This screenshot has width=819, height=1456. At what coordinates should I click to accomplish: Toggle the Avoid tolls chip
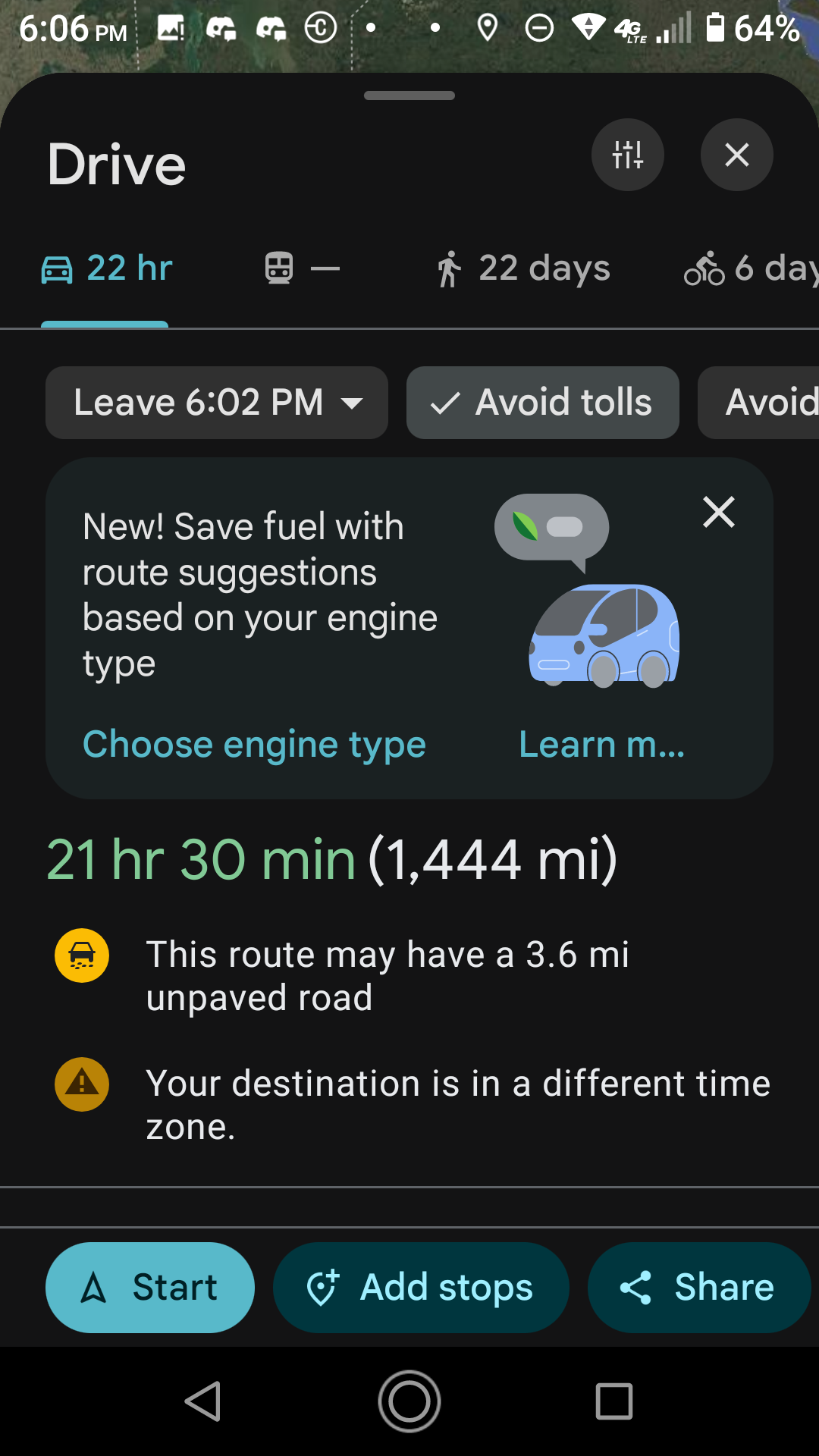542,403
